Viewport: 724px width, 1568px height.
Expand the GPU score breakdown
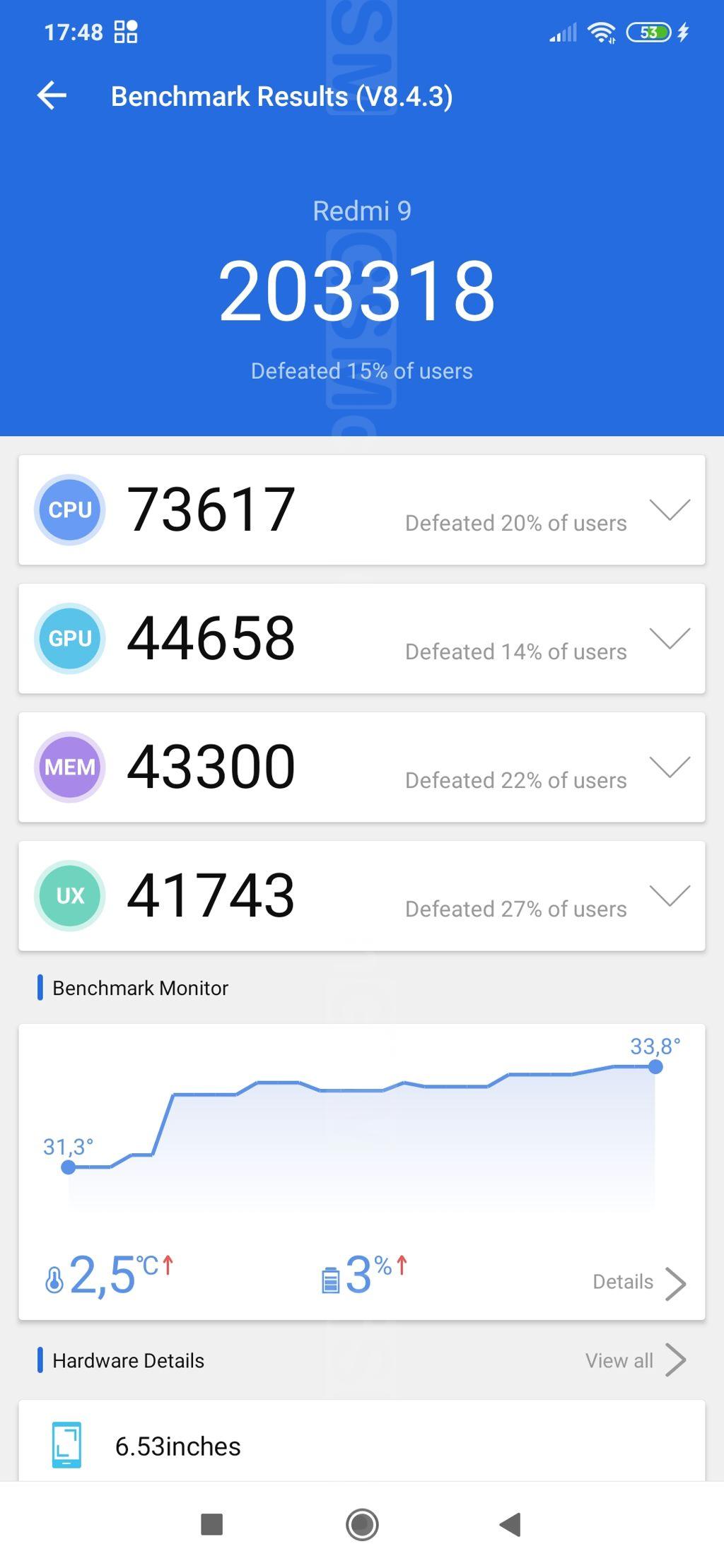coord(669,638)
